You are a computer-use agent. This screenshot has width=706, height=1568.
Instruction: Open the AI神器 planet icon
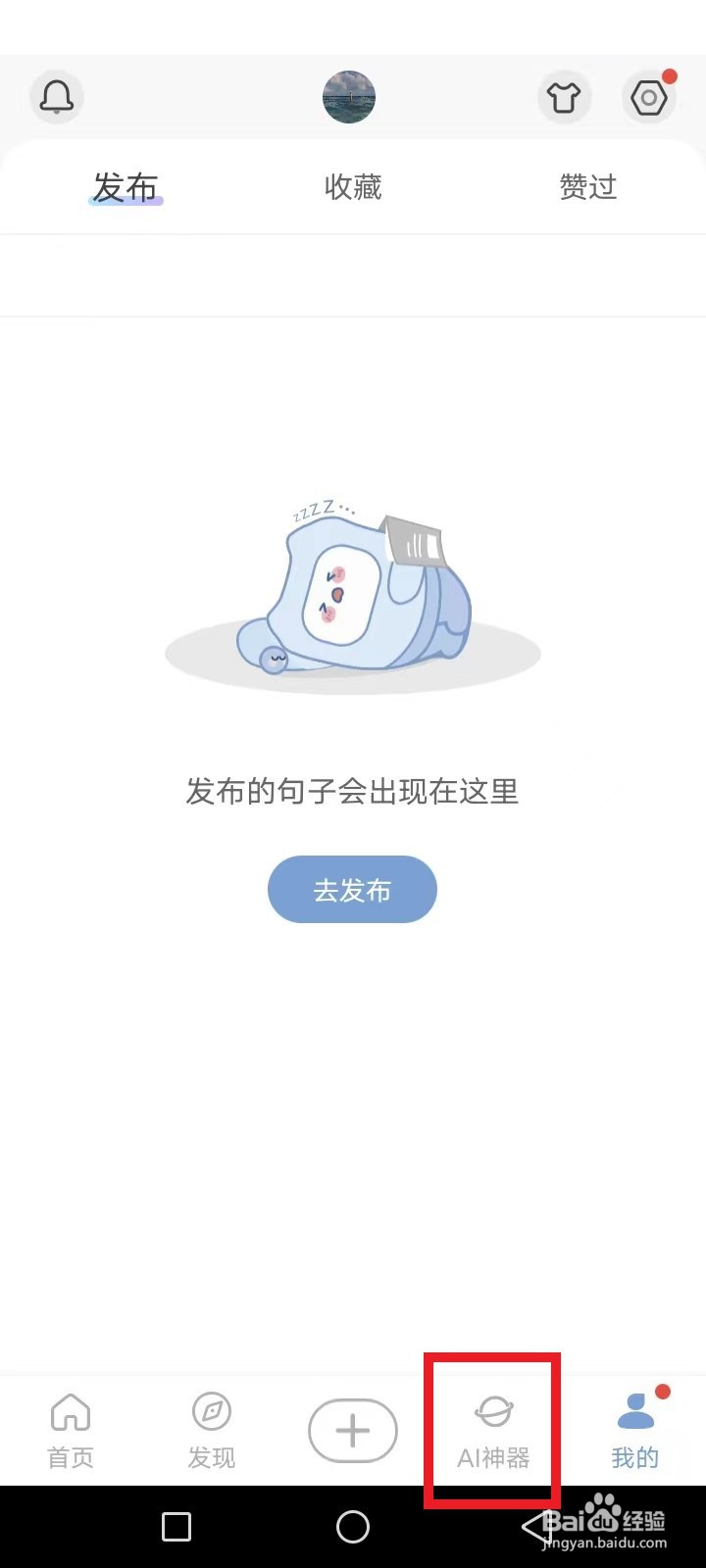coord(492,1412)
